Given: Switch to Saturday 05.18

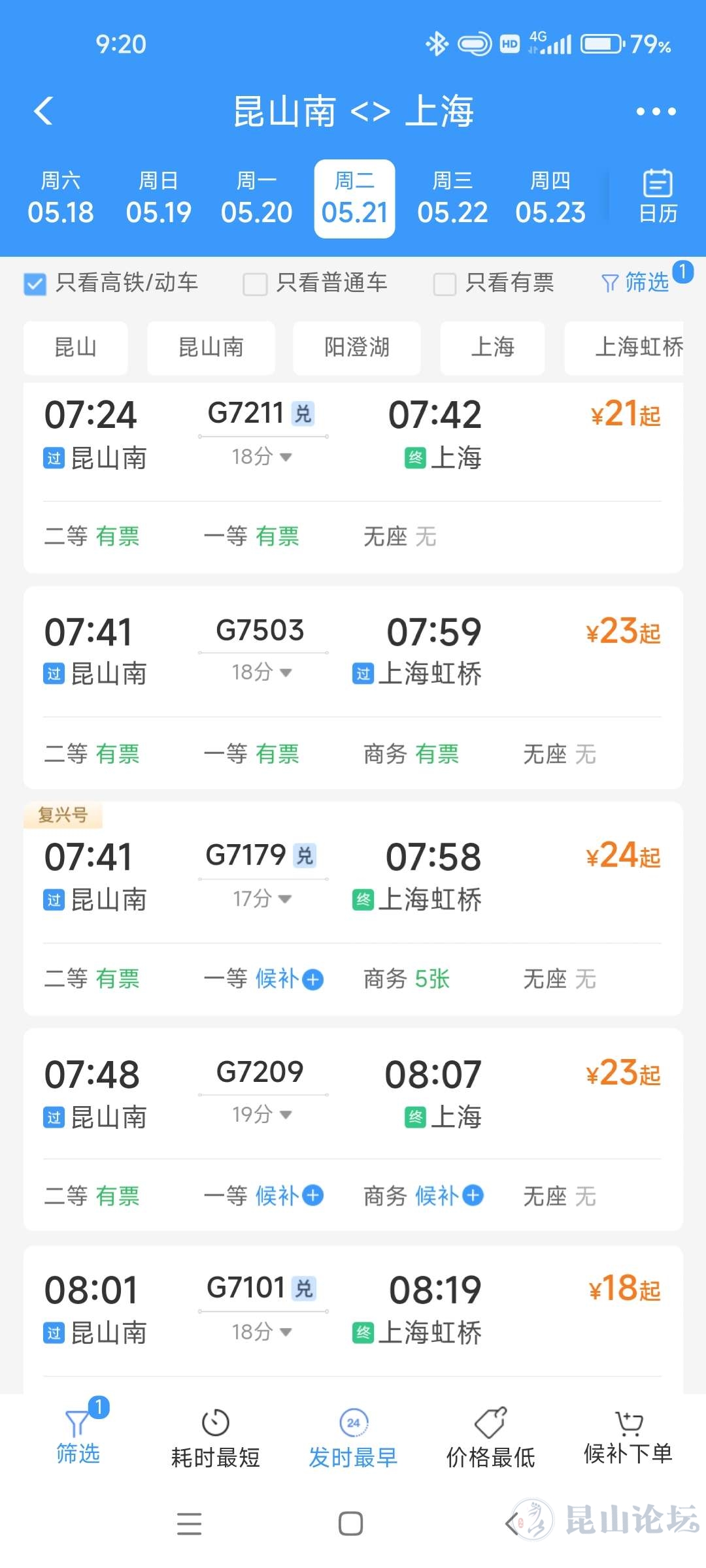Looking at the screenshot, I should click(61, 199).
